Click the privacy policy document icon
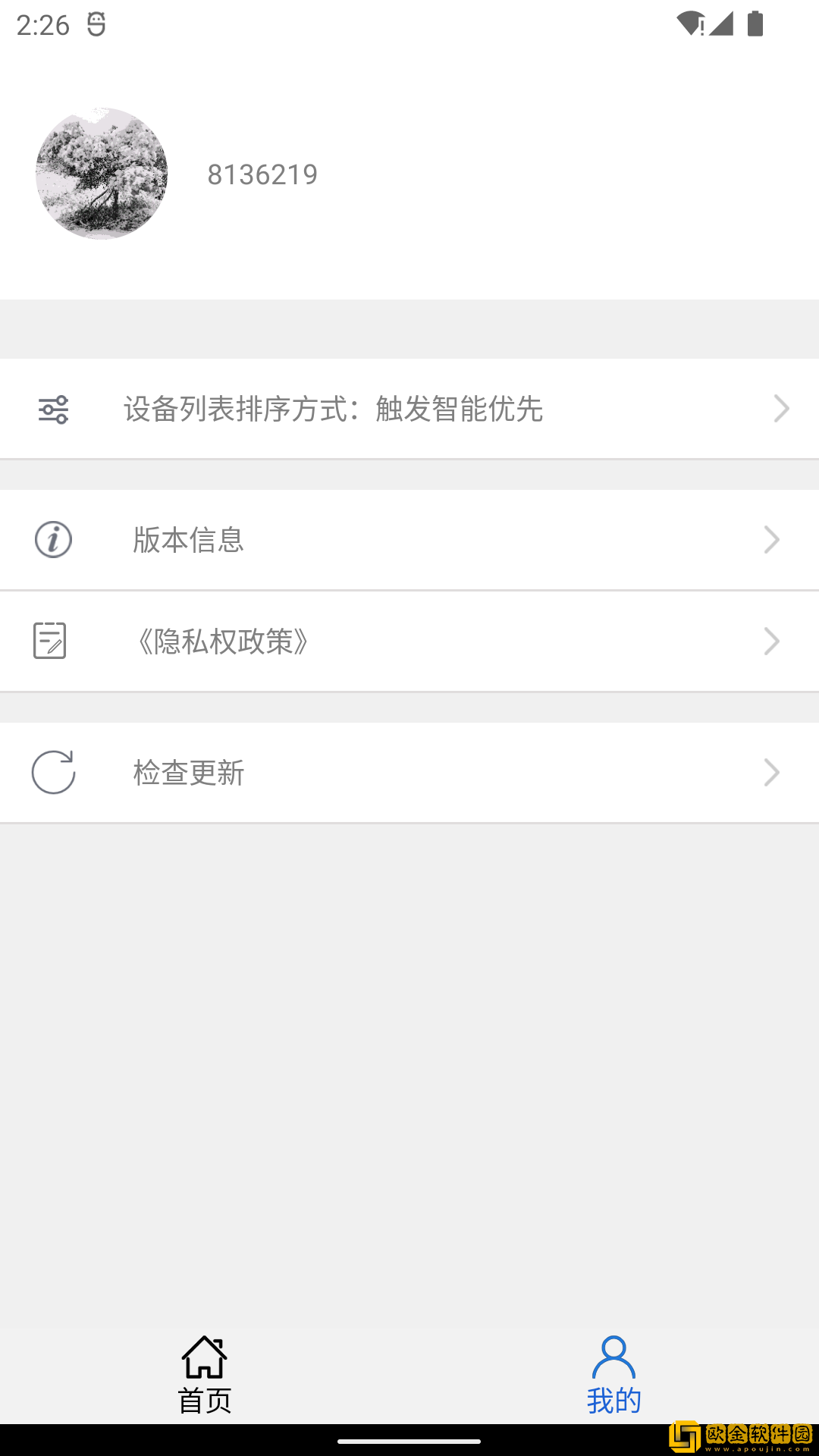This screenshot has width=819, height=1456. 52,641
